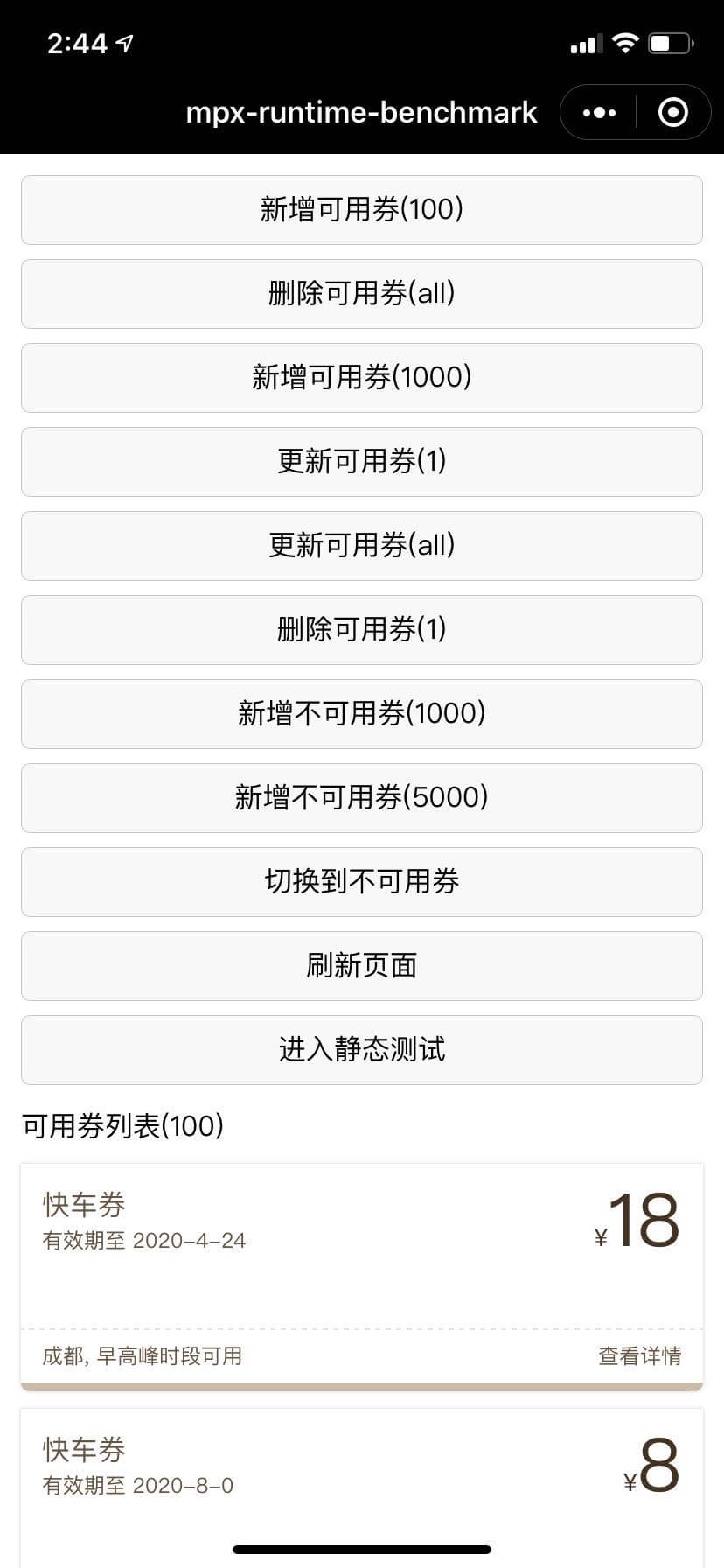Open the ¥8 快车券 coupon card
Viewport: 724px width, 1568px height.
click(362, 1479)
